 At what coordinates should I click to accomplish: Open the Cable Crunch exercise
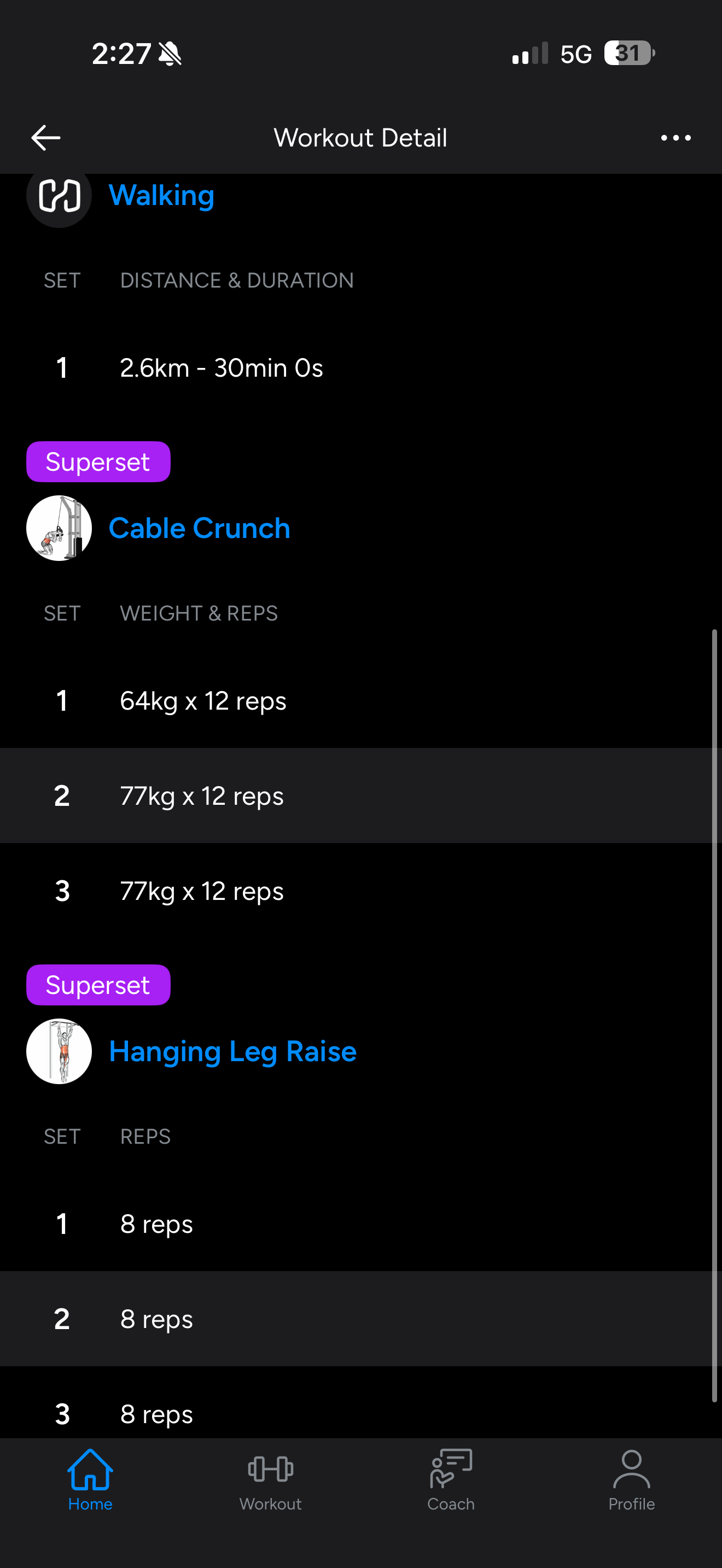(x=199, y=528)
